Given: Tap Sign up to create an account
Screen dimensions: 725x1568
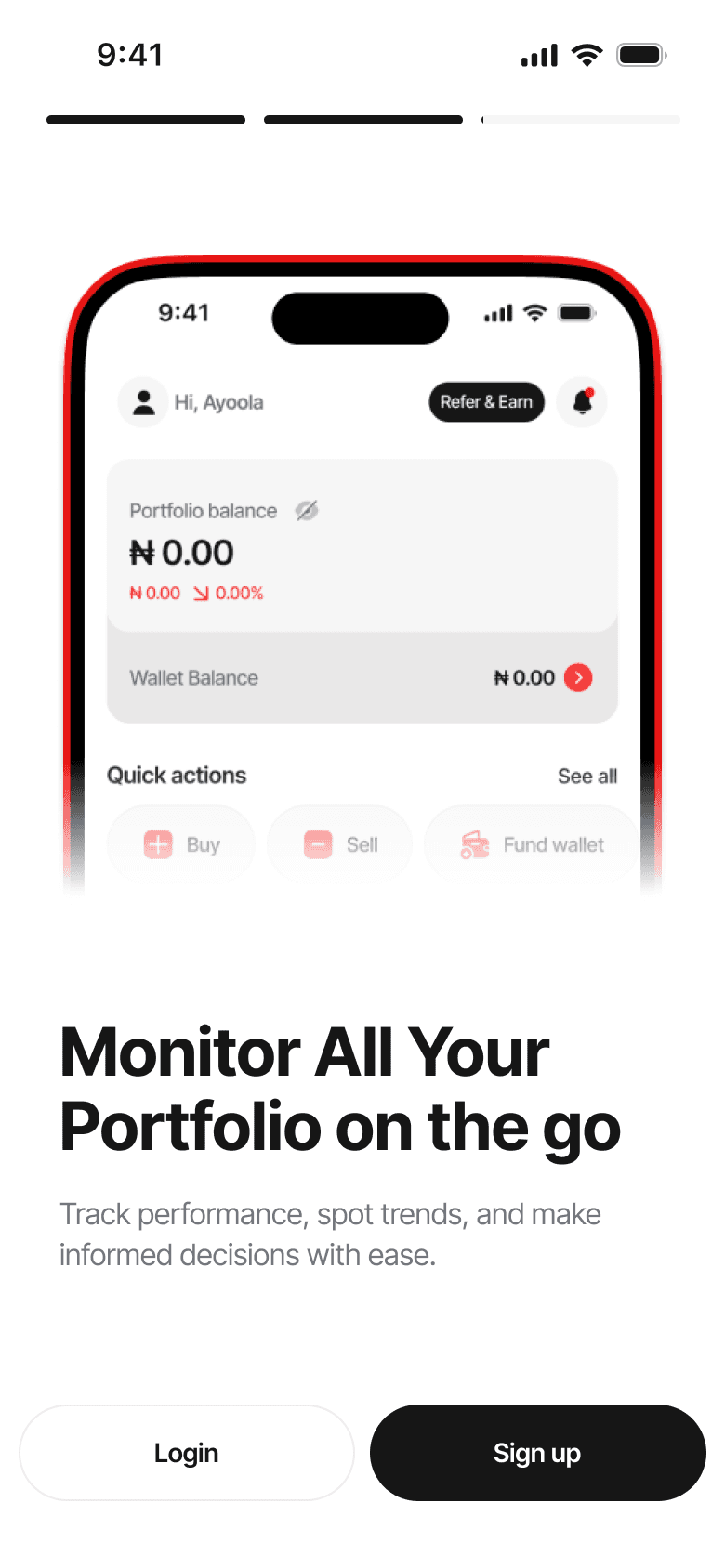Looking at the screenshot, I should pyautogui.click(x=537, y=1452).
